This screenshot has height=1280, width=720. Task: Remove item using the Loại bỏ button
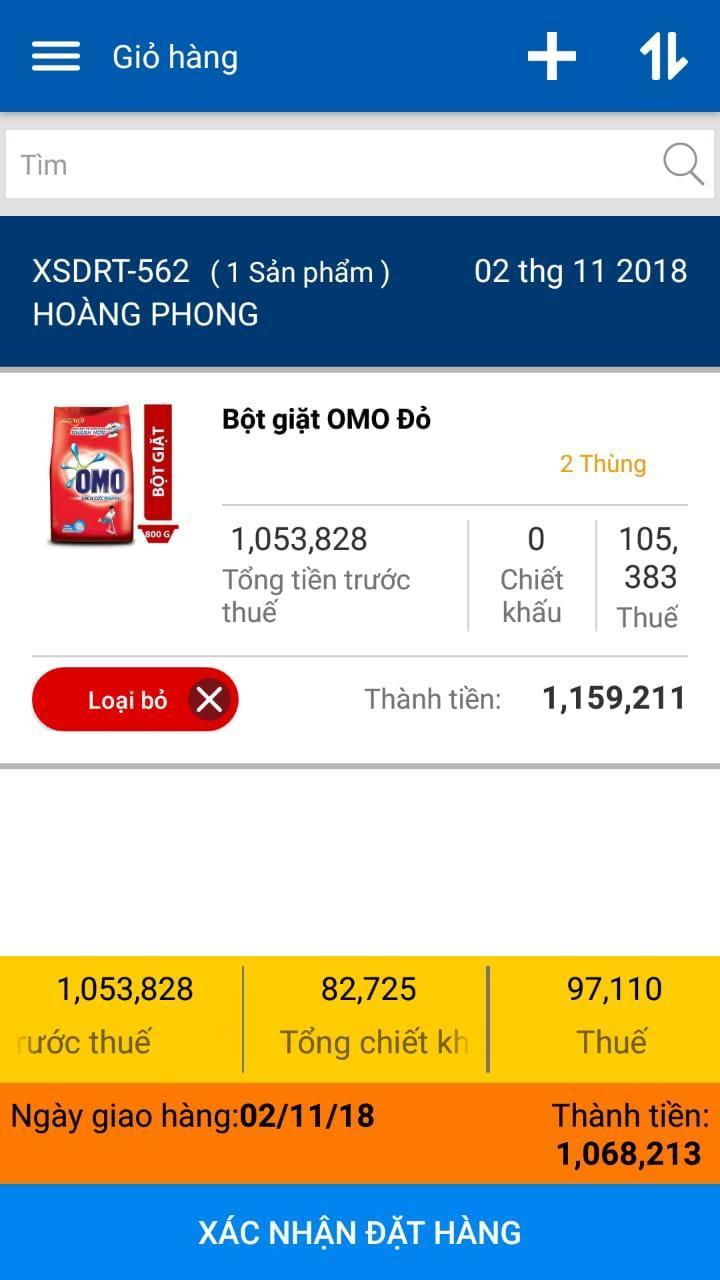point(135,699)
